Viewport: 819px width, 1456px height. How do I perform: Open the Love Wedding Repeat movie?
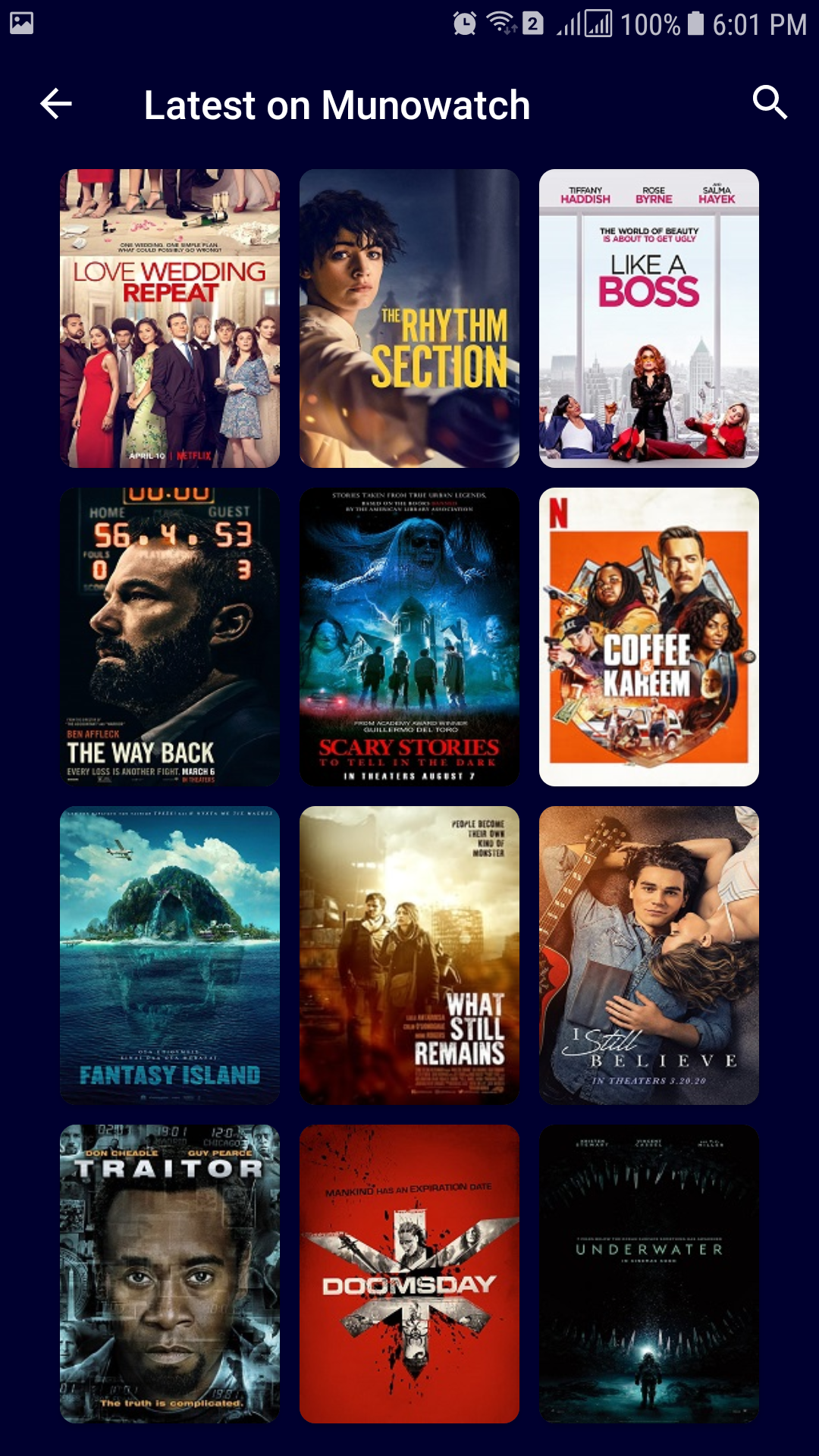pos(170,318)
